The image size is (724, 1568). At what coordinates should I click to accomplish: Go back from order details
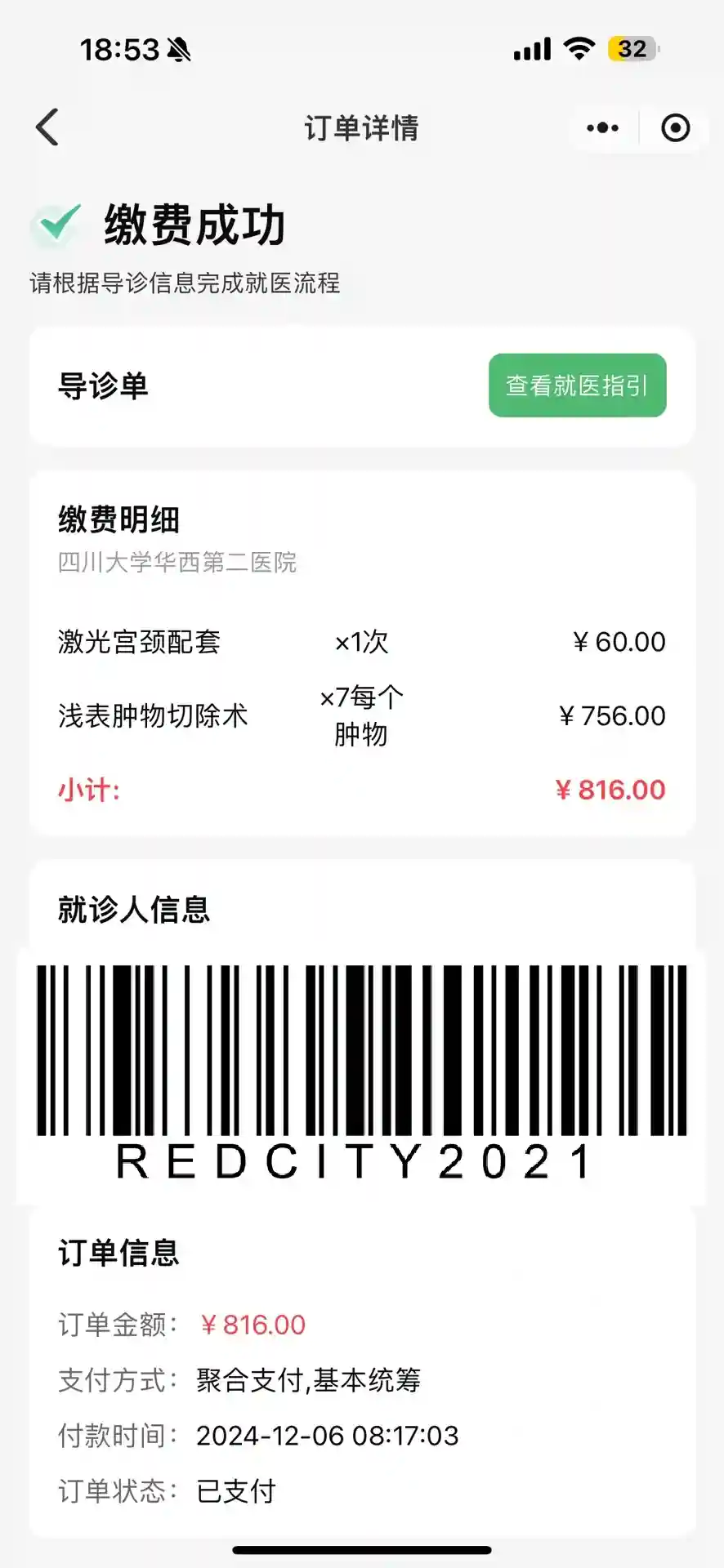click(x=47, y=127)
